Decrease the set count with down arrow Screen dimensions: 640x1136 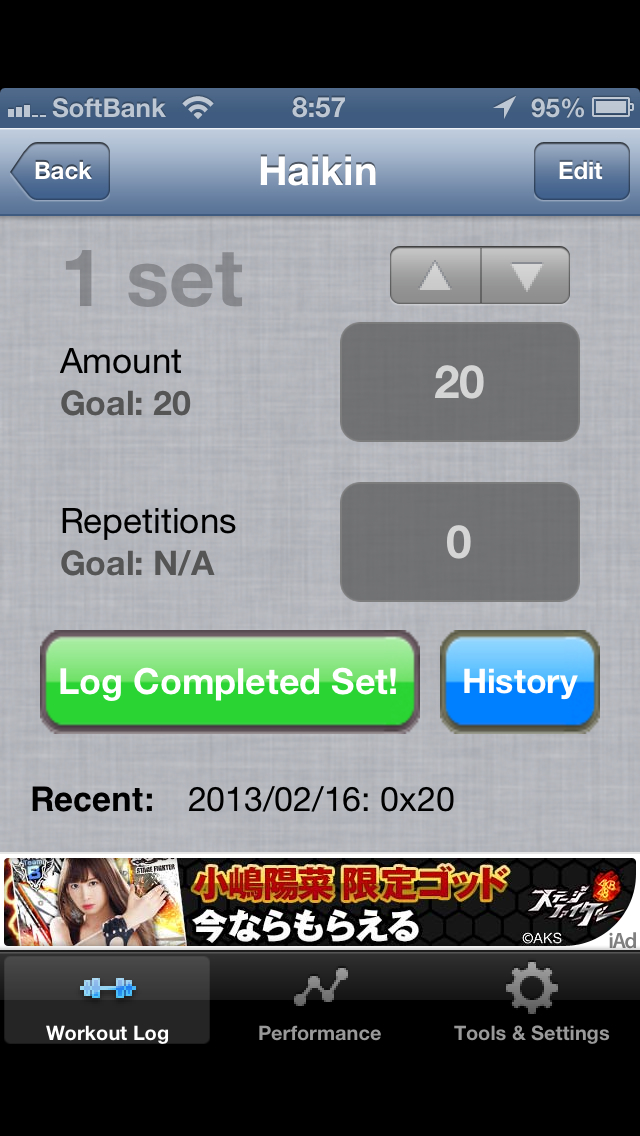(525, 275)
